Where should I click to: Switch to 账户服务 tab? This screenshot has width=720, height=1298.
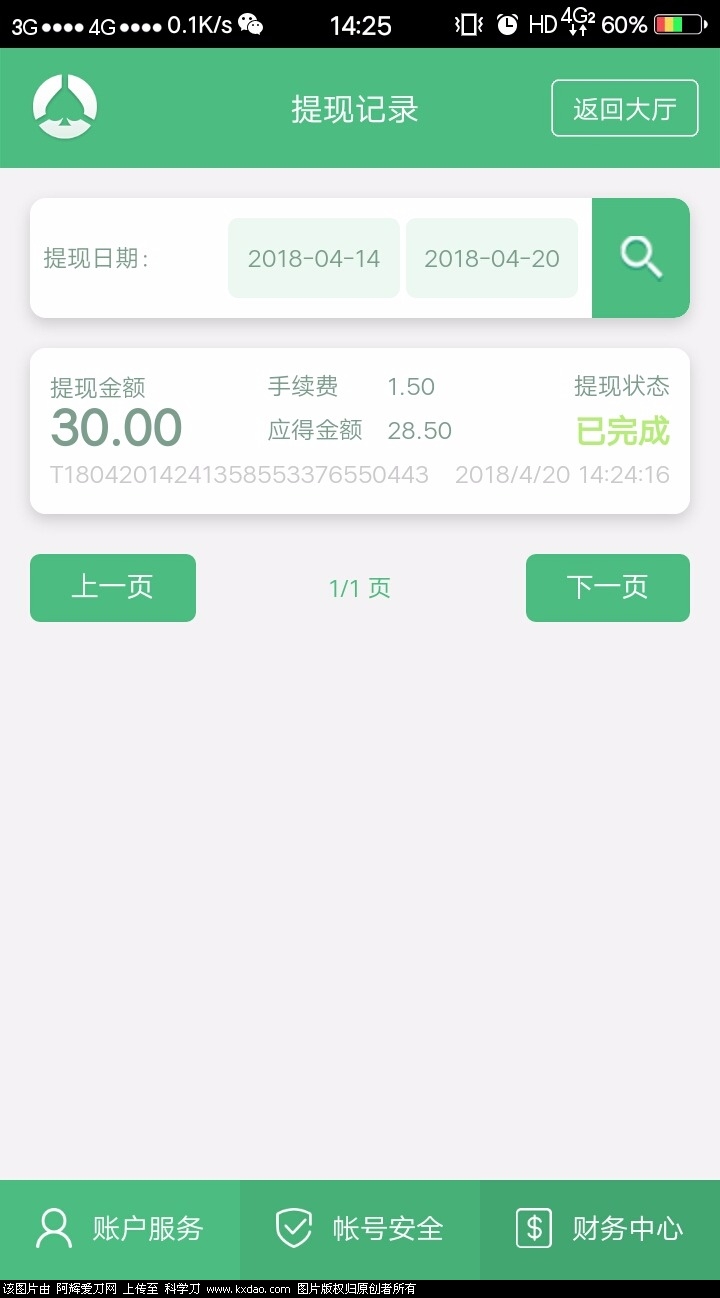pos(120,1228)
